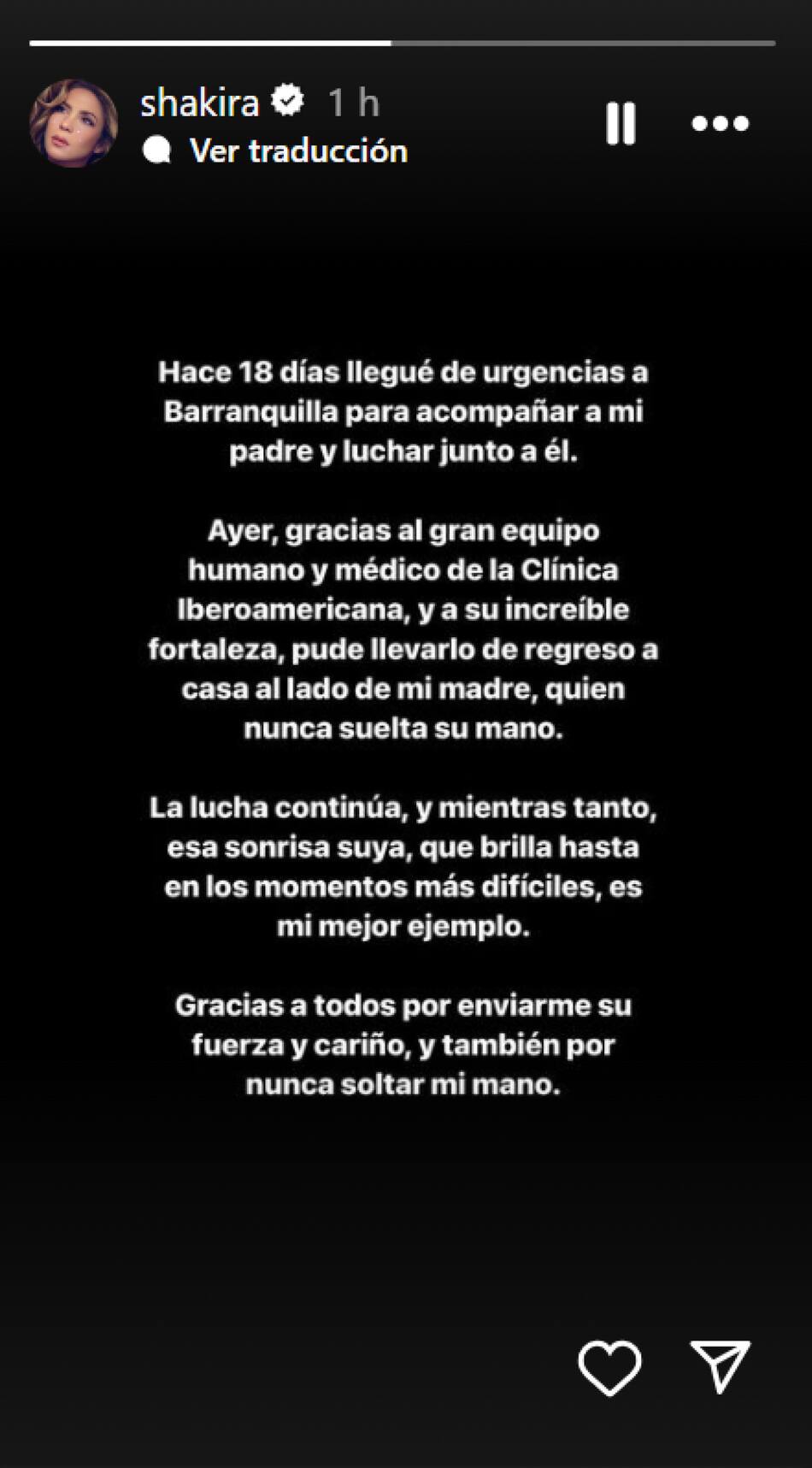812x1468 pixels.
Task: Tap Ver traducción to translate
Action: pos(297,151)
